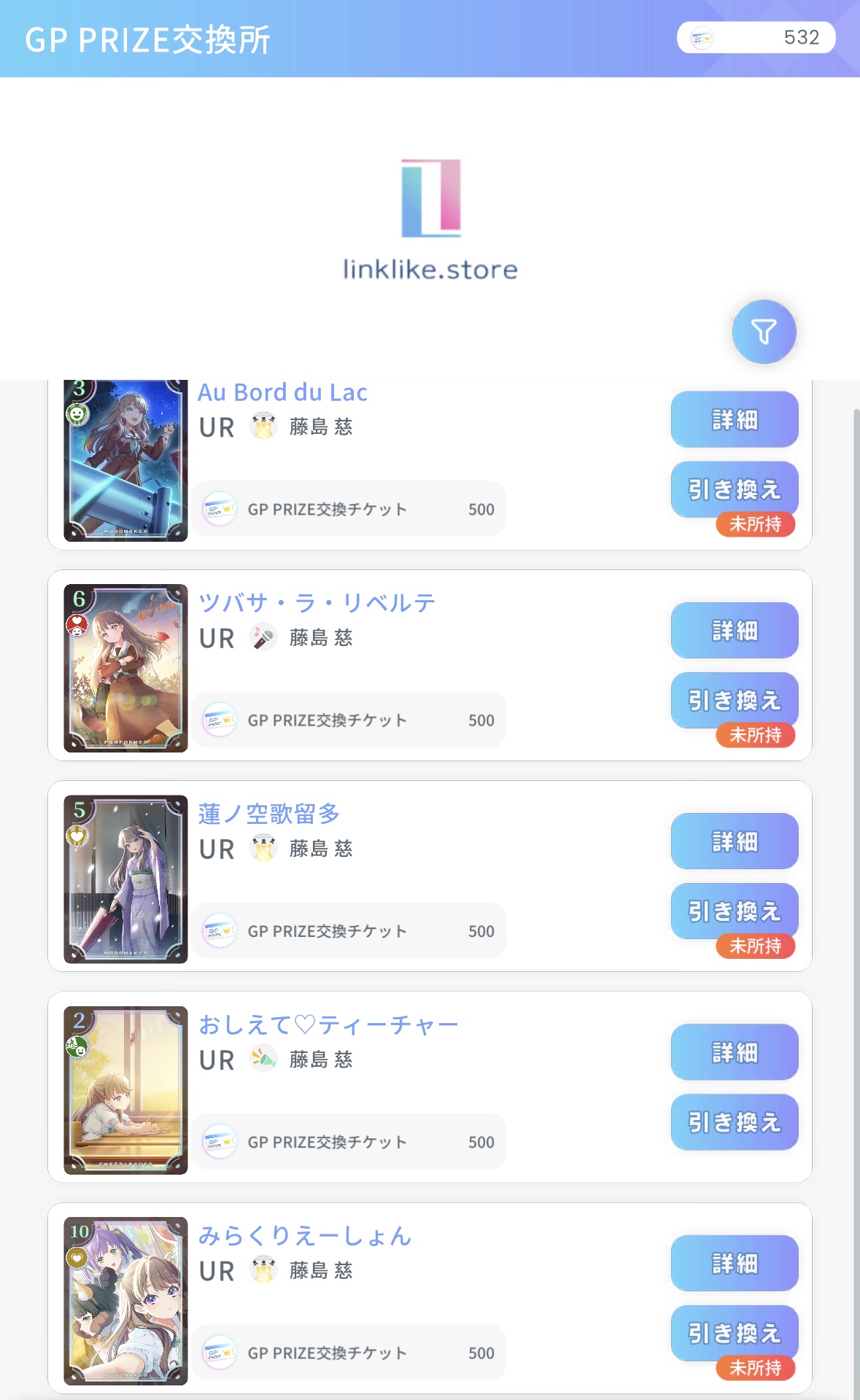See 詳細 for おしえて♡ティーチャー
Viewport: 860px width, 1400px height.
point(734,1051)
